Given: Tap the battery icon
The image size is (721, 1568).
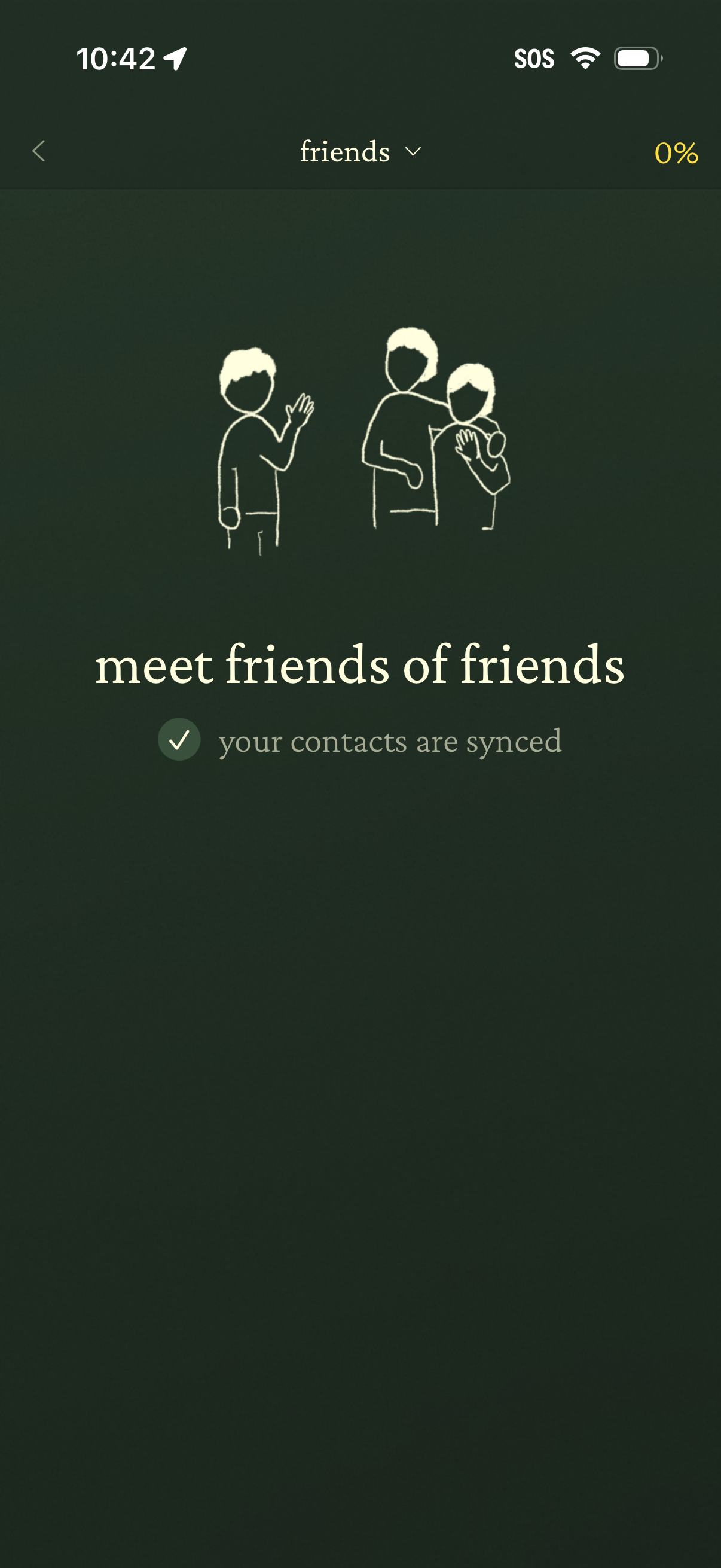Looking at the screenshot, I should (636, 58).
